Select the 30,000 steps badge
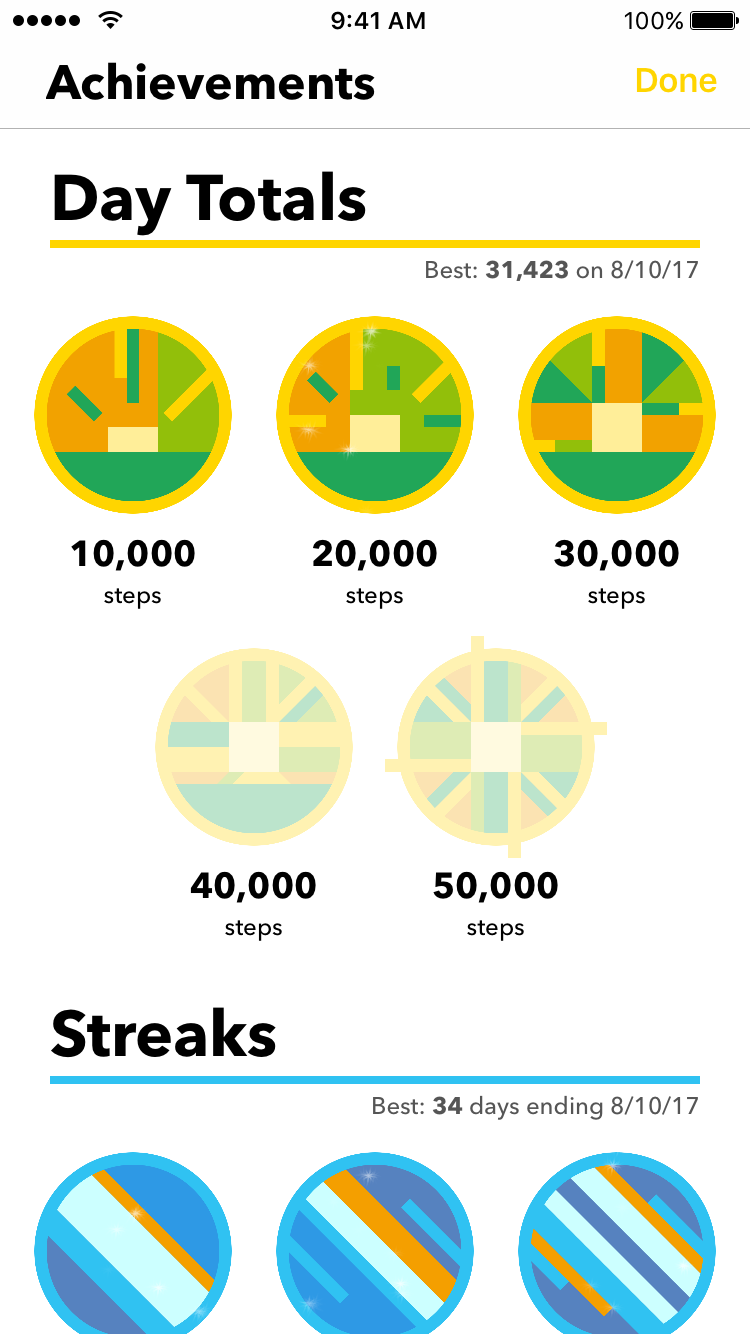750x1334 pixels. [x=617, y=414]
